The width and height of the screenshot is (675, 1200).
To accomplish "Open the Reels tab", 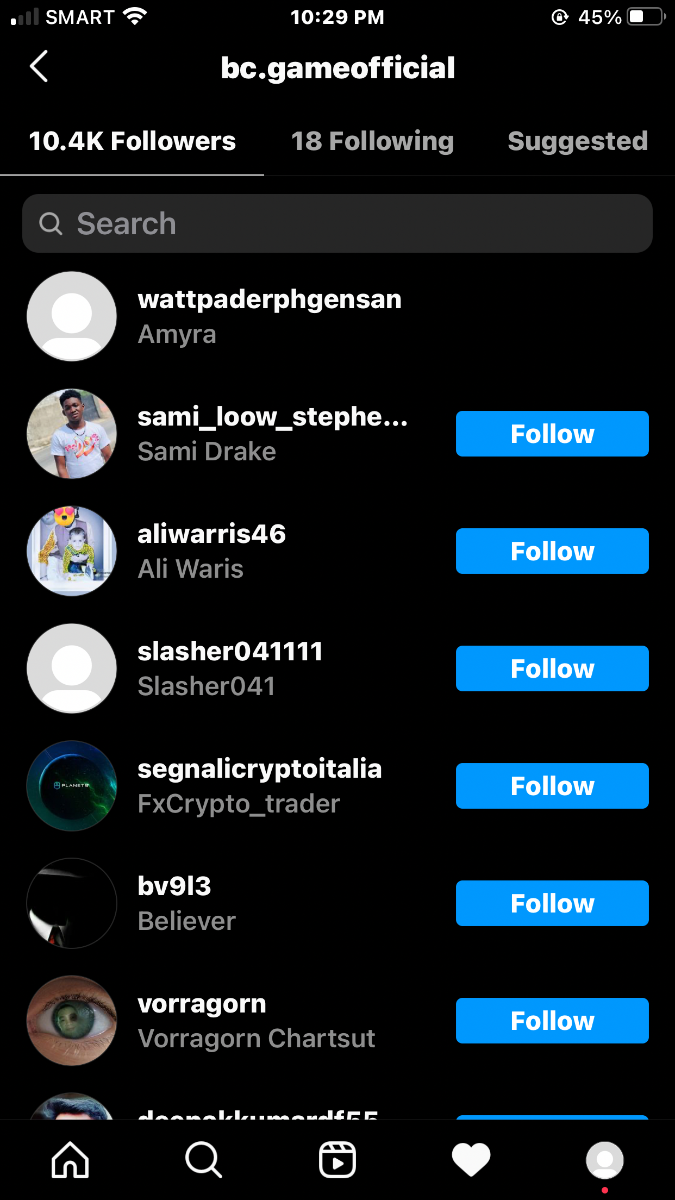I will pos(337,1160).
